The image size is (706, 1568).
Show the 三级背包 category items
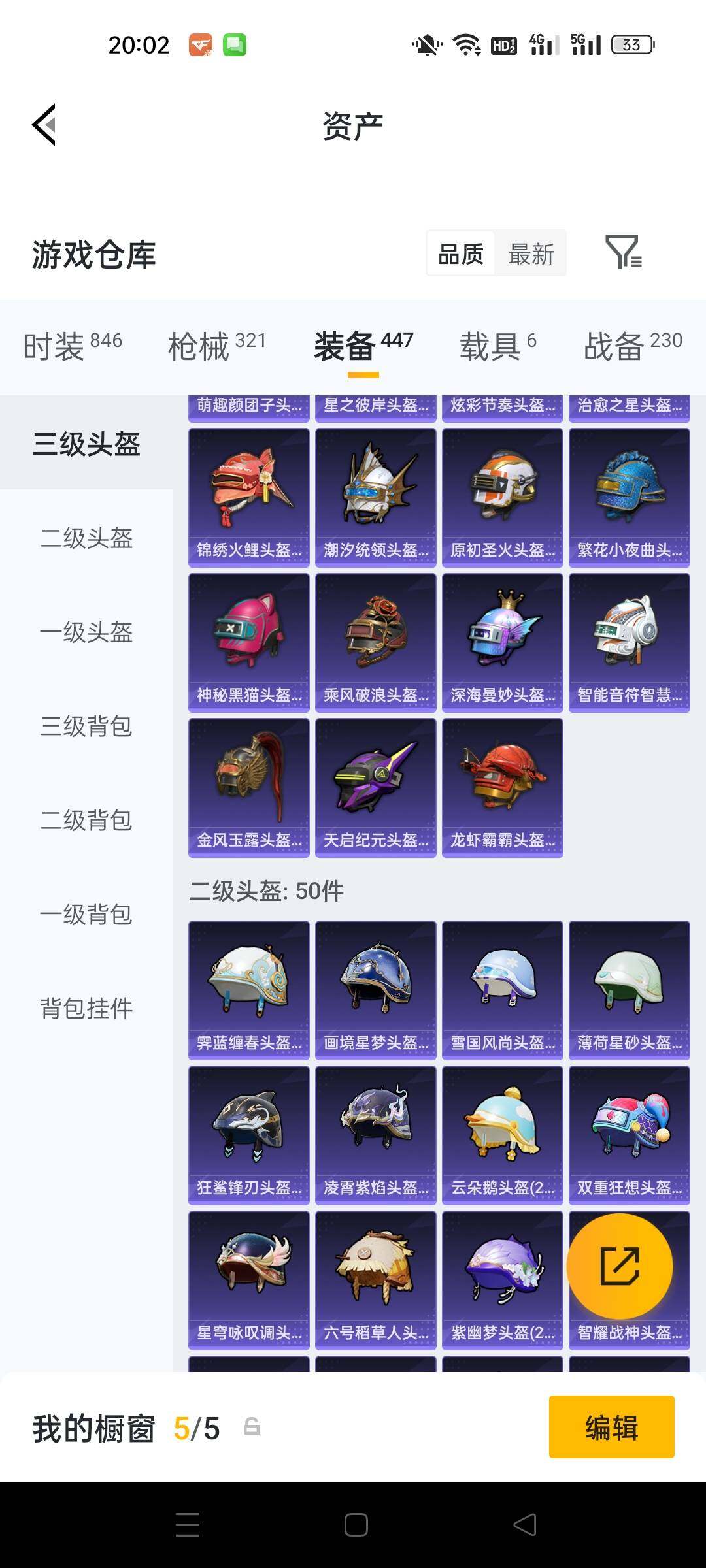pos(85,727)
